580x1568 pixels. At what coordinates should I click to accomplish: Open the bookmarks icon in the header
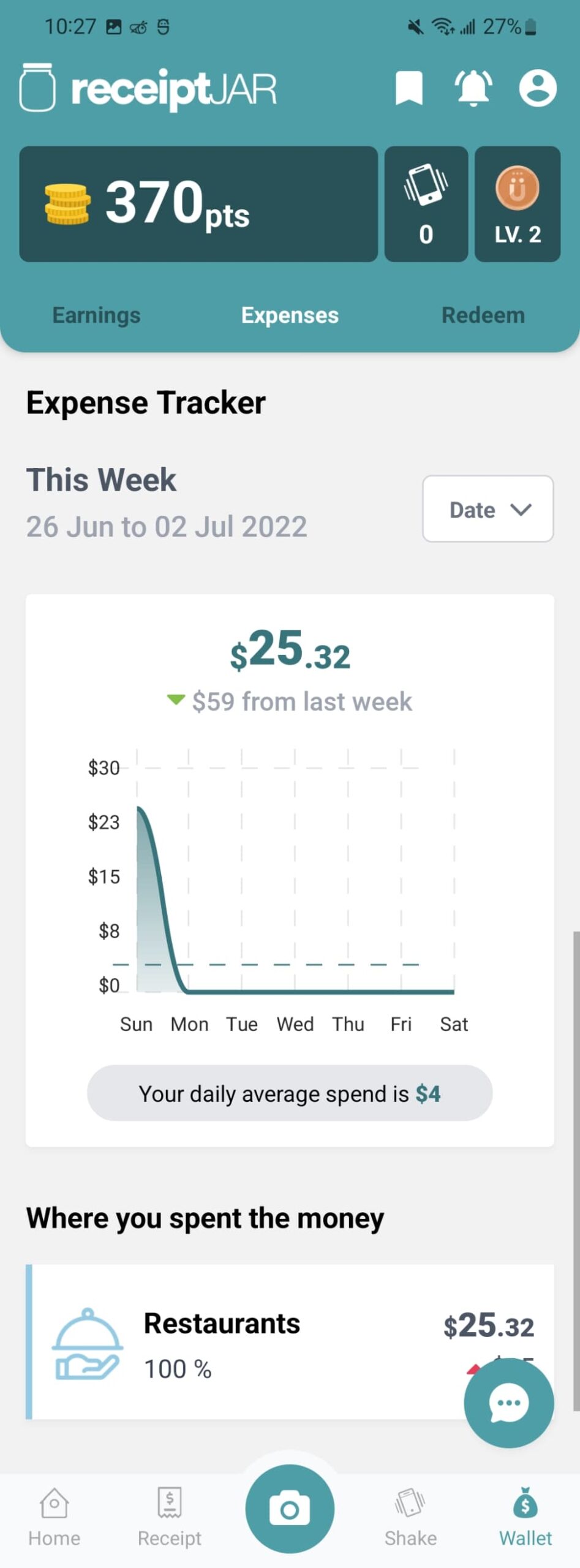[409, 89]
